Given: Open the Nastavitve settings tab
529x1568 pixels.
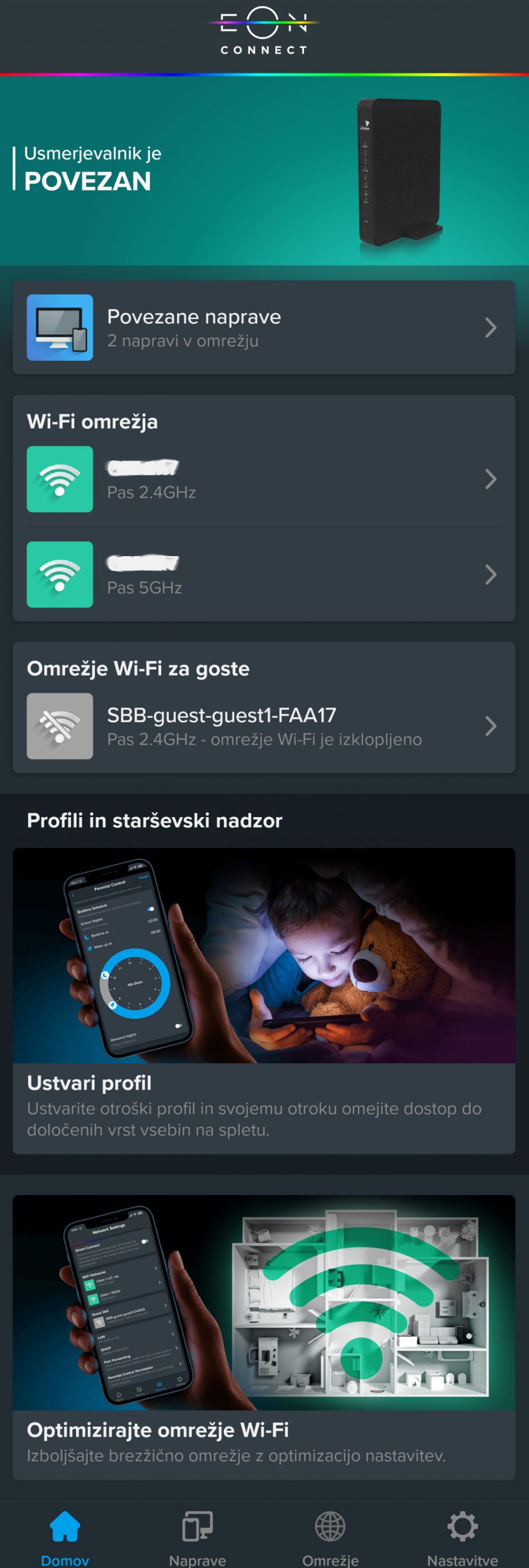Looking at the screenshot, I should [462, 1534].
